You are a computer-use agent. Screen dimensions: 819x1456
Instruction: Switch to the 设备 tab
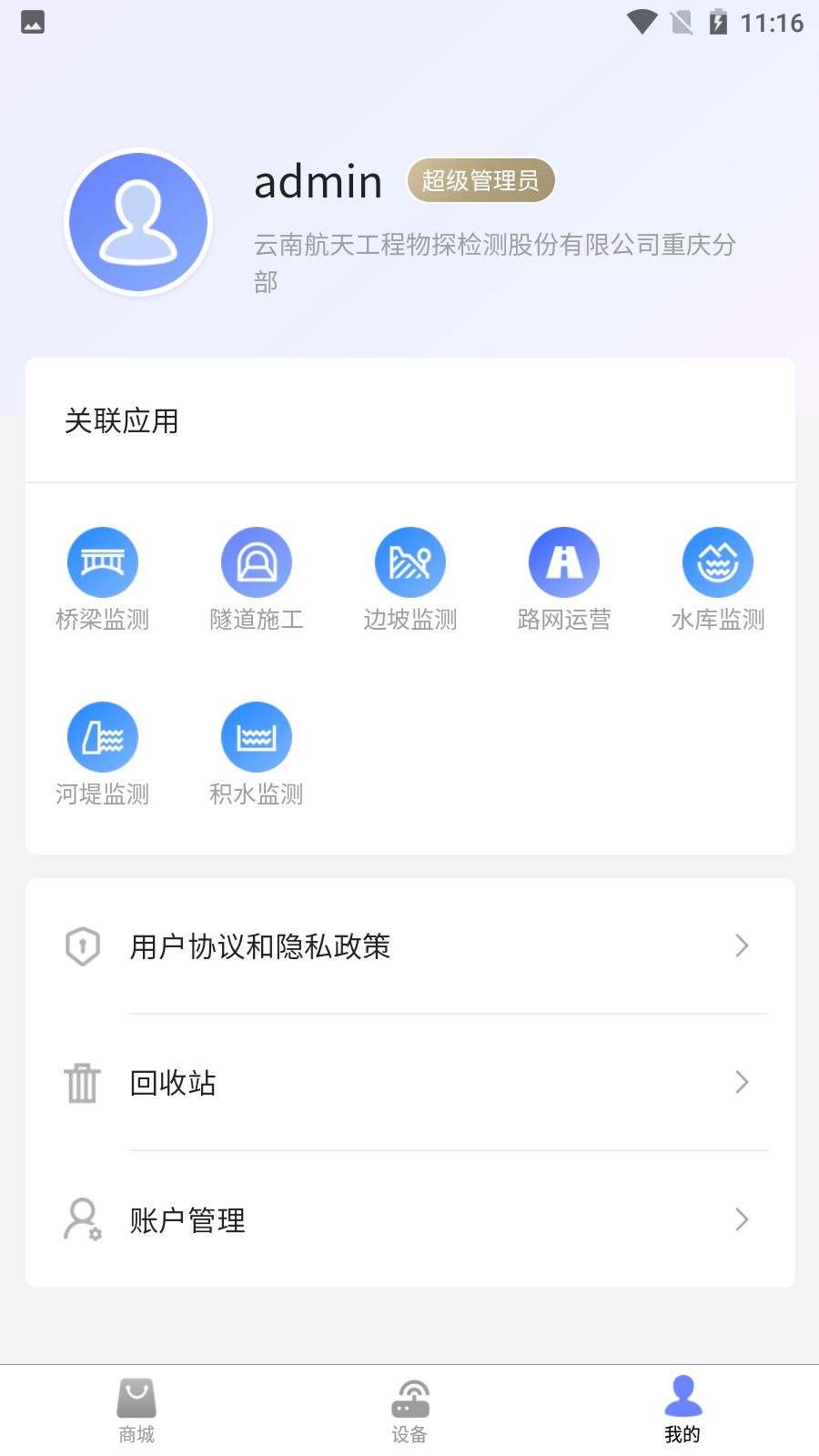[409, 1410]
